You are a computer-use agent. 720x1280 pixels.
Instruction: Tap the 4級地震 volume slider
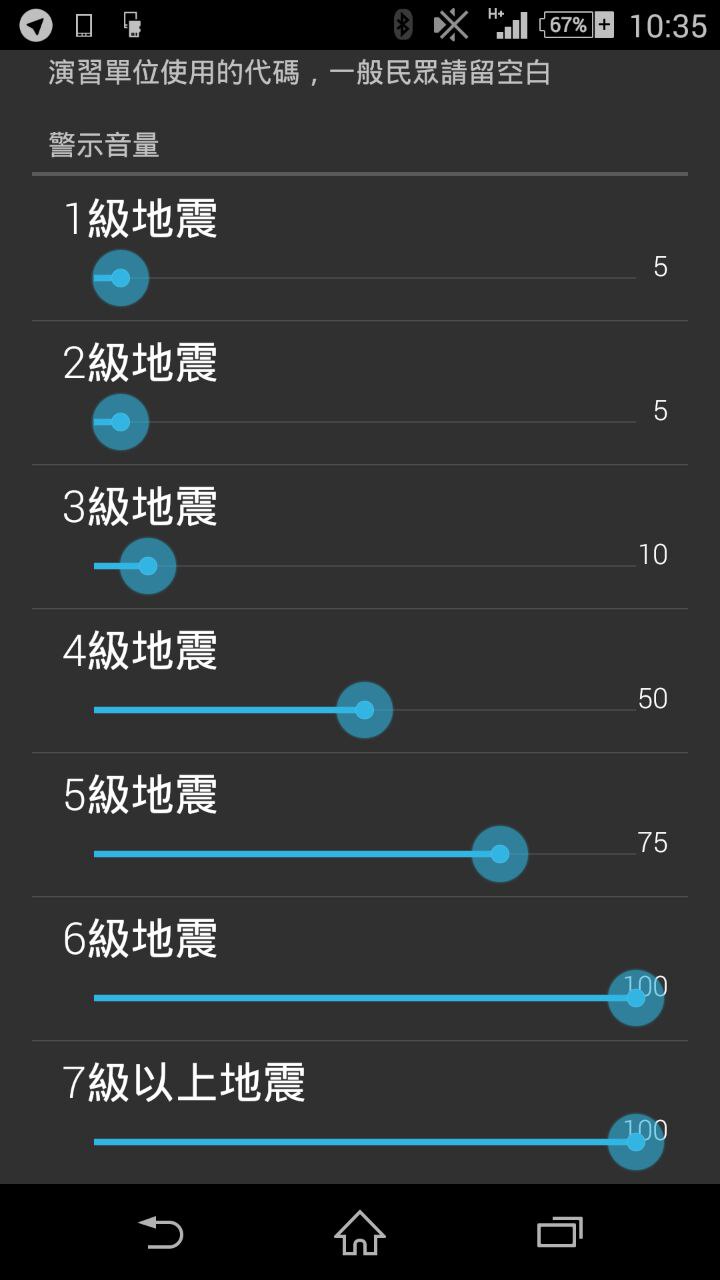click(x=364, y=710)
